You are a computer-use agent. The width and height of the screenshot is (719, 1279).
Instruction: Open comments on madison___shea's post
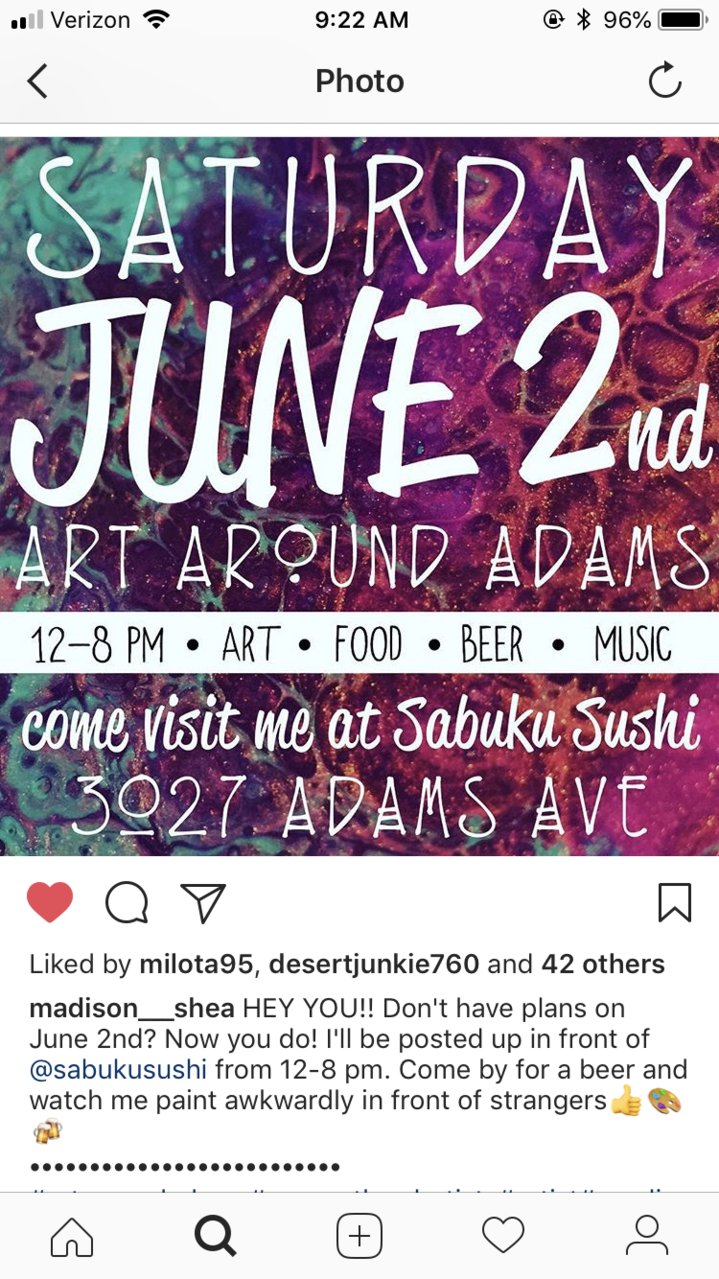point(127,903)
